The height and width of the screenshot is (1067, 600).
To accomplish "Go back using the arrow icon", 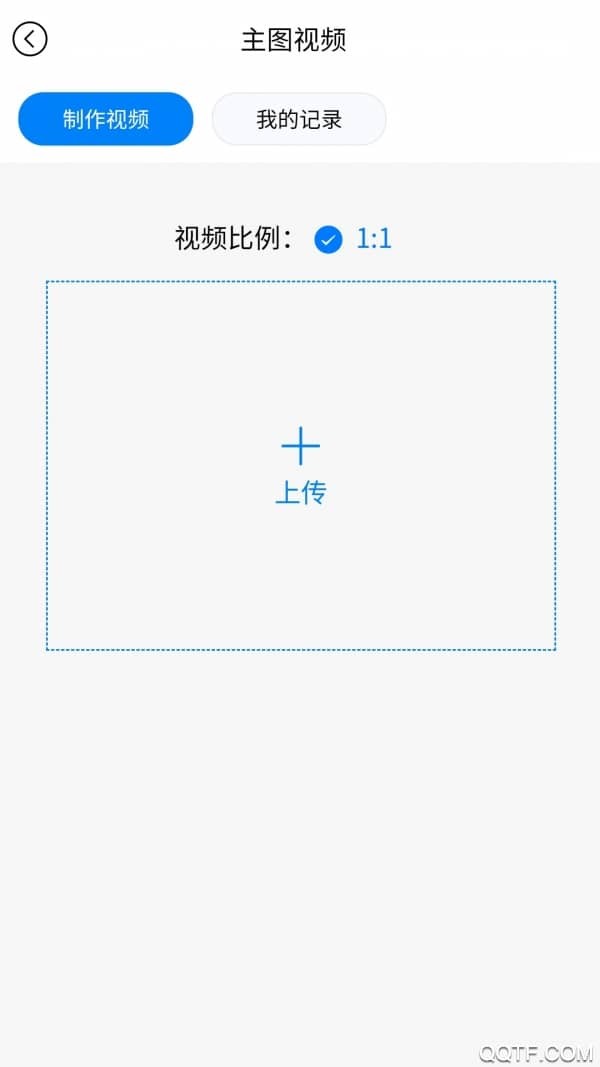I will [30, 39].
